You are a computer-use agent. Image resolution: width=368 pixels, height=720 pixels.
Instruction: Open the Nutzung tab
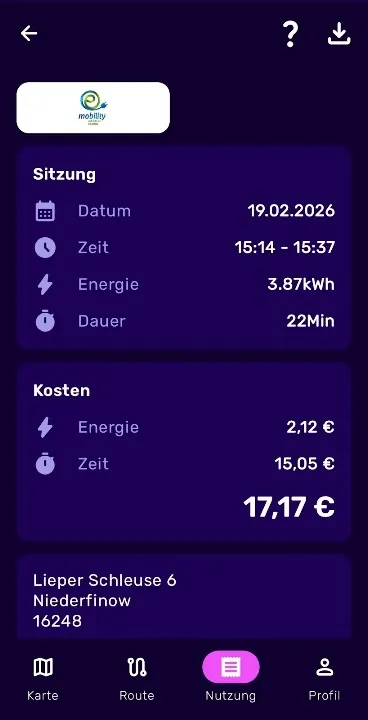tap(231, 677)
